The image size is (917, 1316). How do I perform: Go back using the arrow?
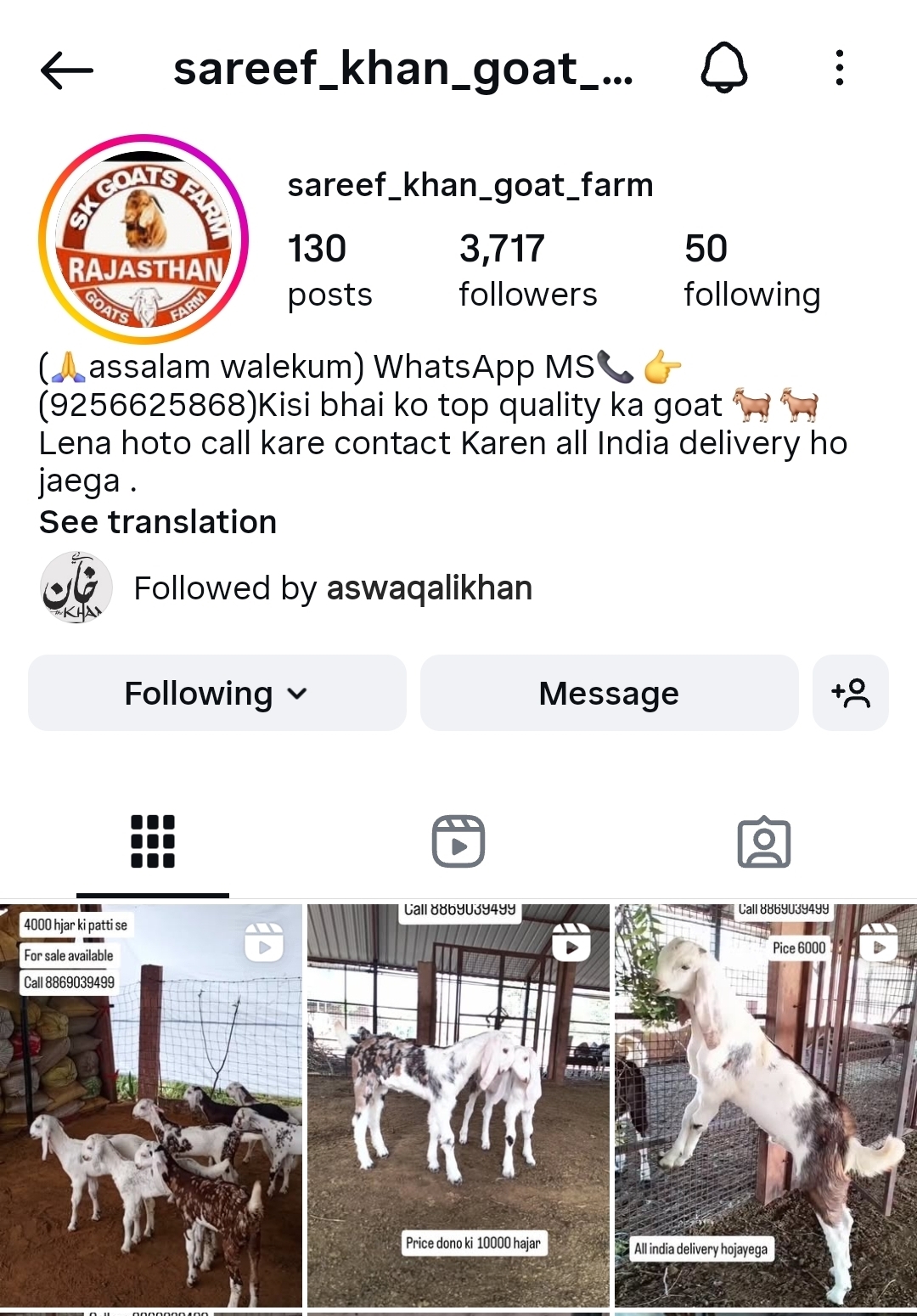point(66,70)
